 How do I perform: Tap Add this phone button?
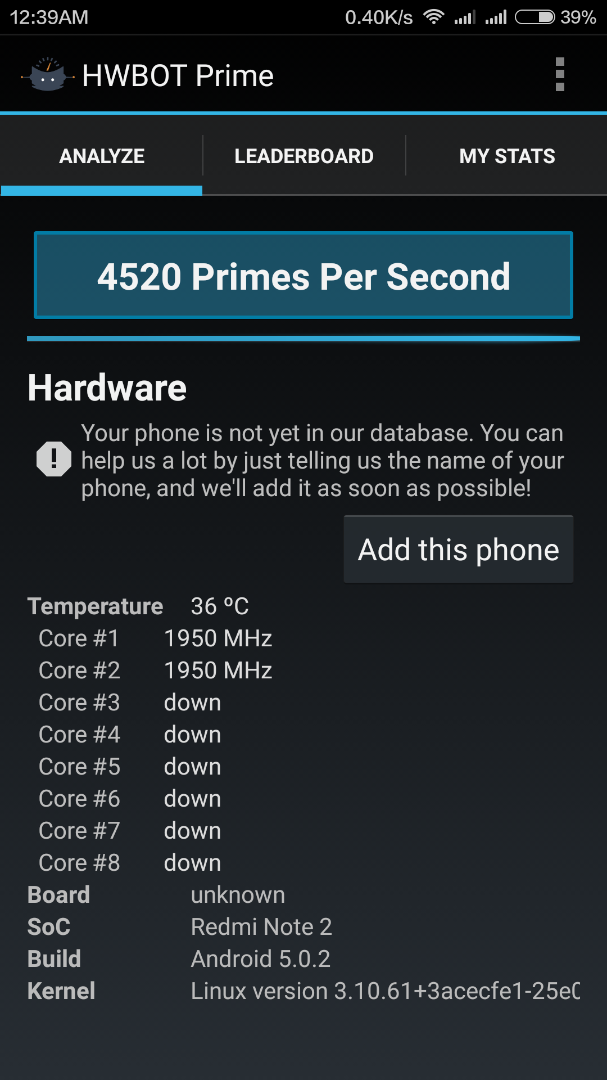(x=458, y=550)
